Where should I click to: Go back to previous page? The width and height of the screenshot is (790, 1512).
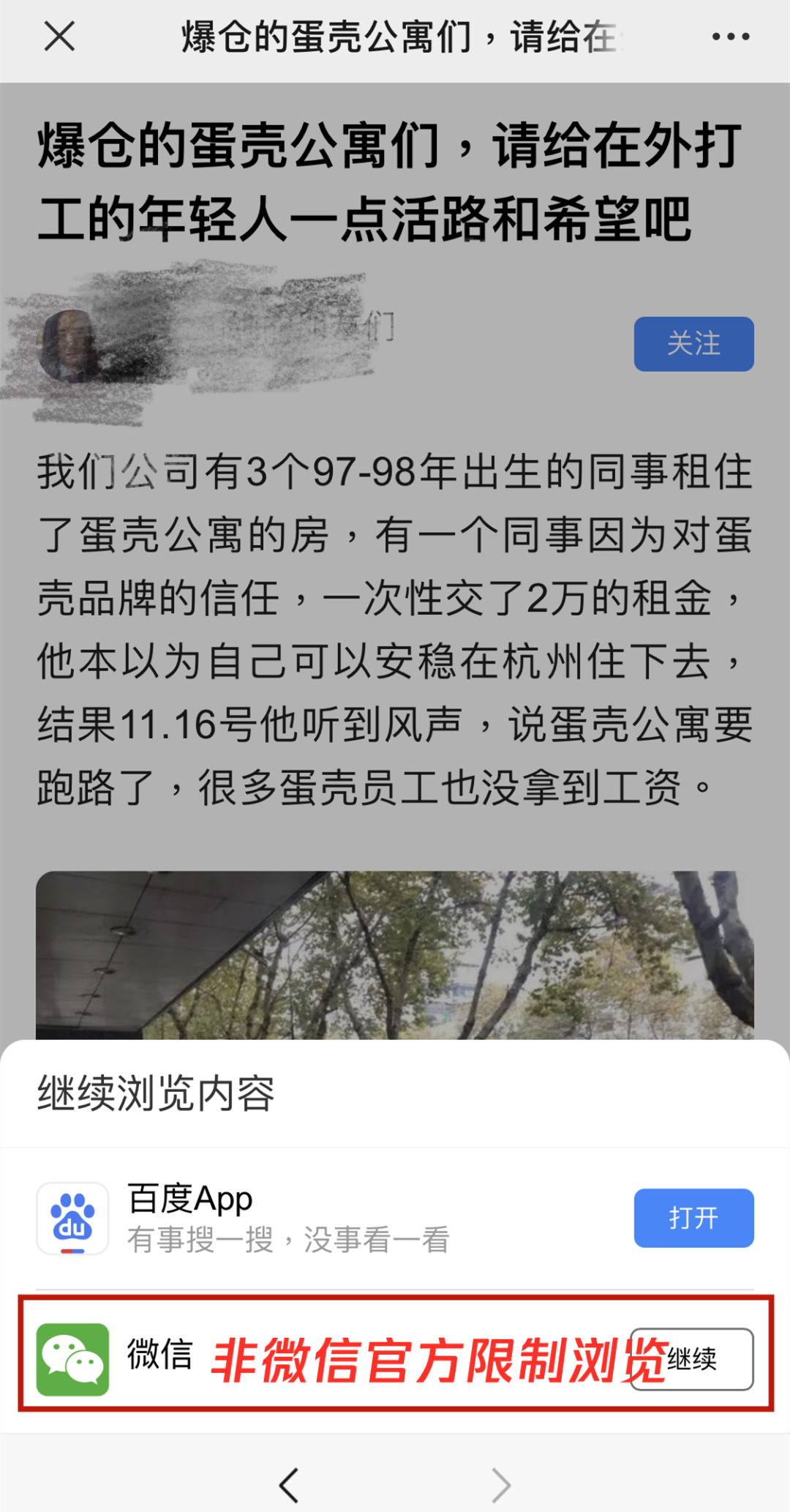click(x=290, y=1485)
